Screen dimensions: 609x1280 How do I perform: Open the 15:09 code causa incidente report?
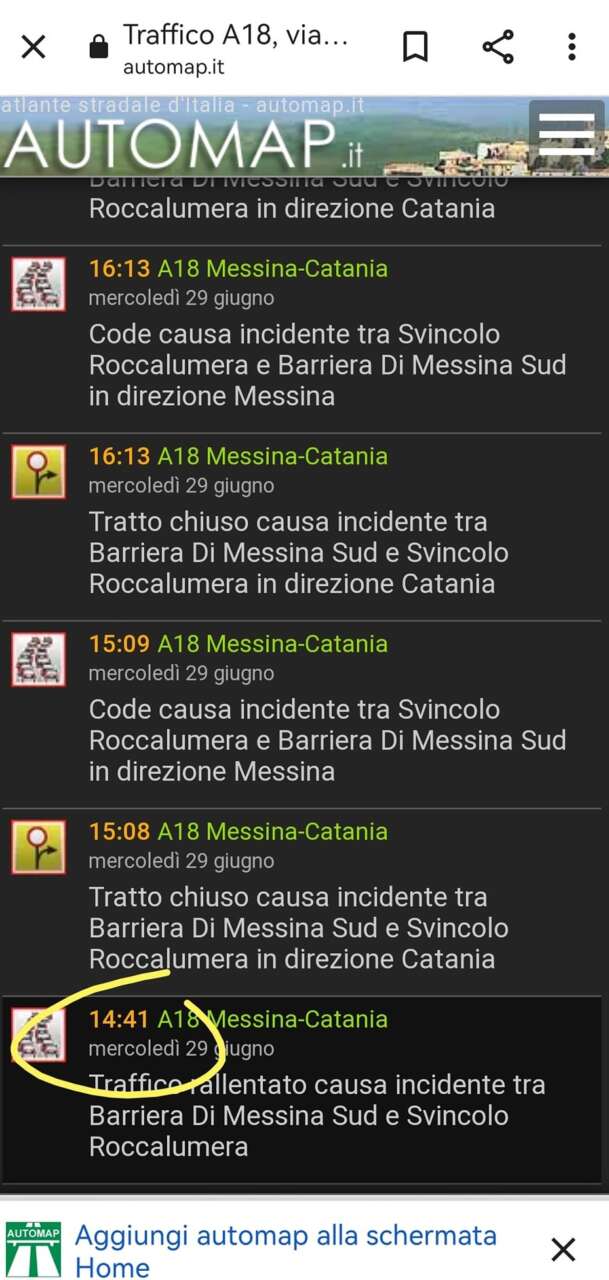click(304, 715)
